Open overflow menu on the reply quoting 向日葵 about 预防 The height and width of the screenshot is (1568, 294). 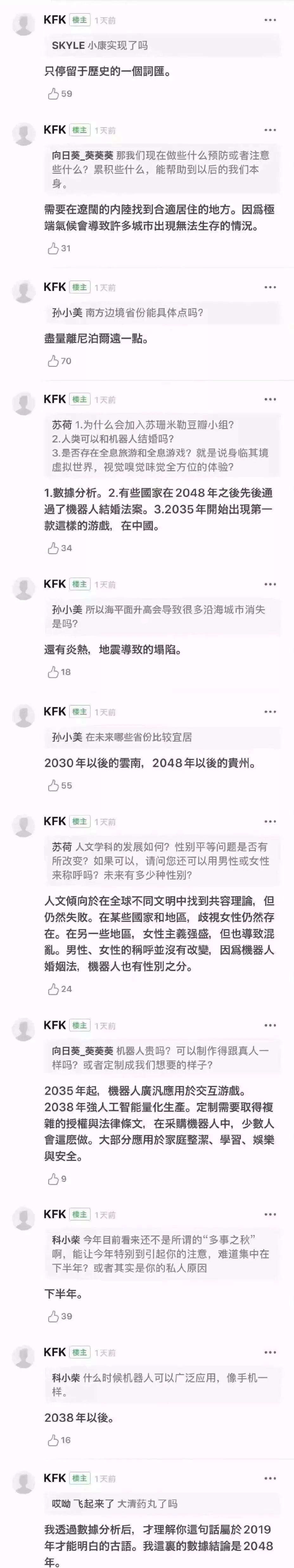click(270, 130)
